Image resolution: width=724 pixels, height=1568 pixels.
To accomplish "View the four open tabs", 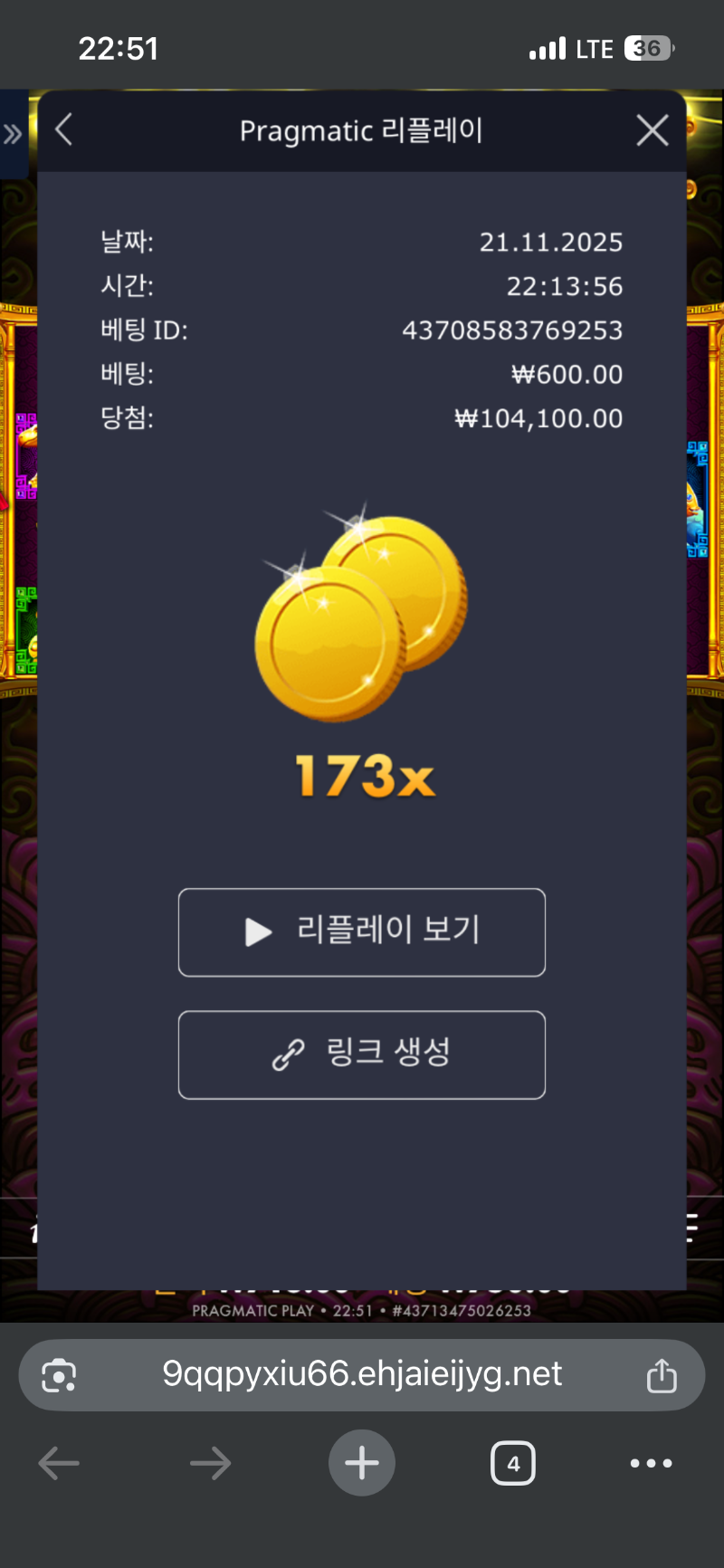I will click(513, 1463).
